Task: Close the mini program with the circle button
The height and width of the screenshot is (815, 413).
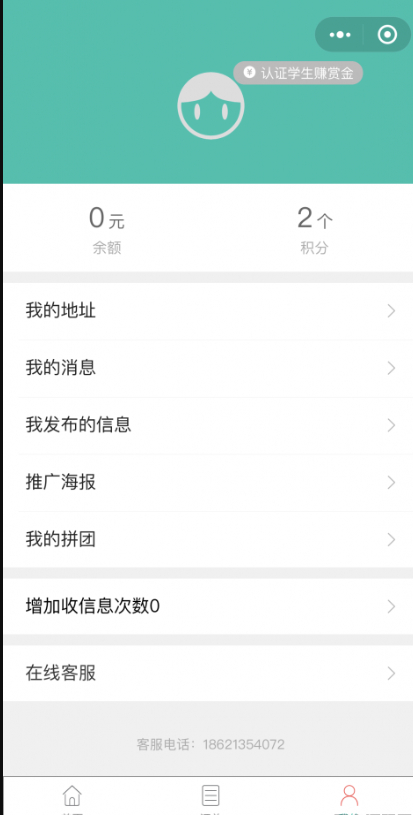Action: [387, 35]
